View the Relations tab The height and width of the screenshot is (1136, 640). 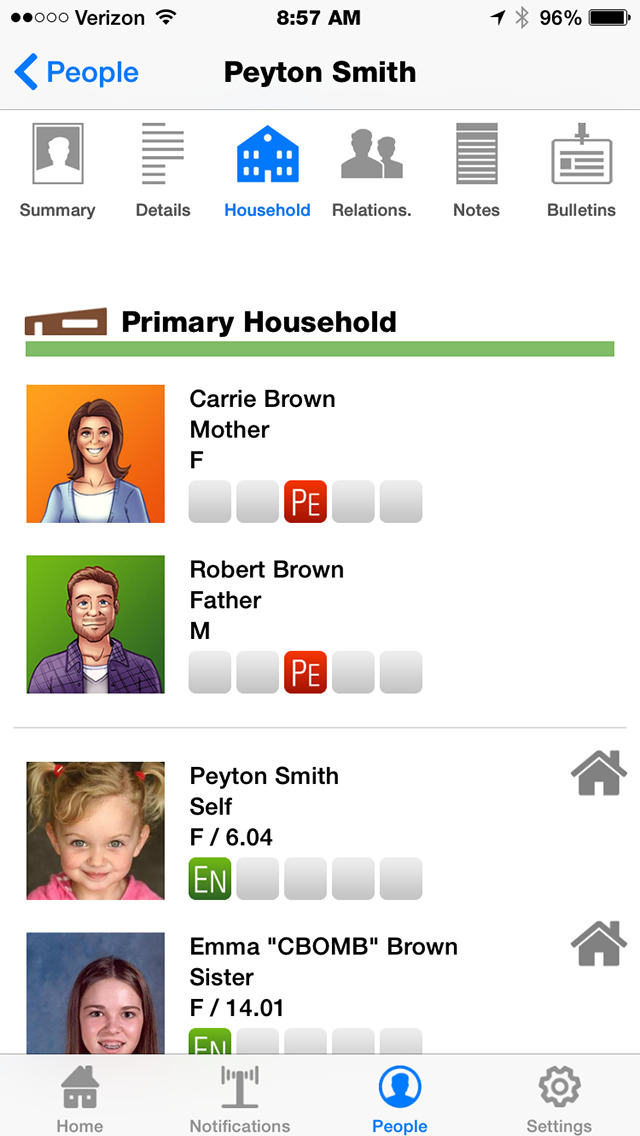(372, 172)
